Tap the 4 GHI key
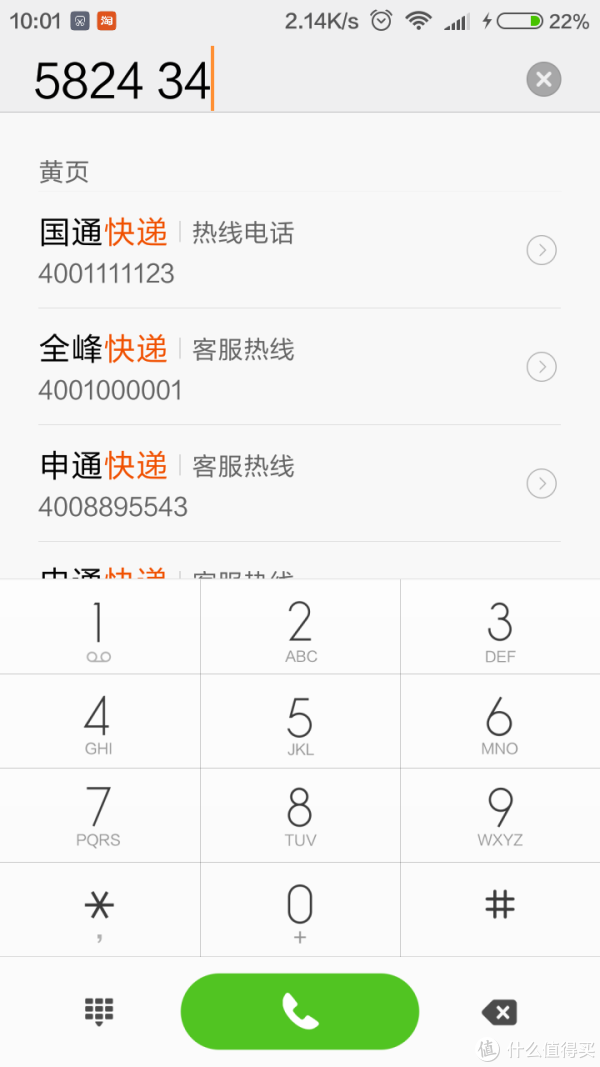The width and height of the screenshot is (600, 1067). click(x=100, y=721)
